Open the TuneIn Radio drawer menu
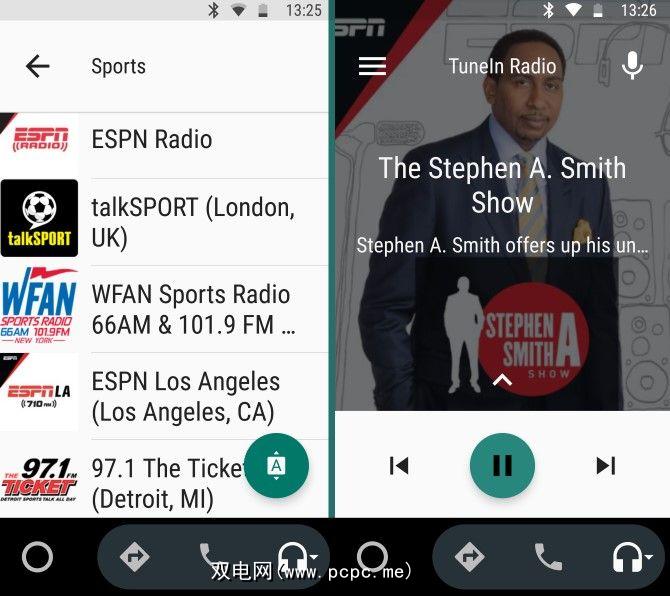Image resolution: width=670 pixels, height=596 pixels. coord(372,66)
